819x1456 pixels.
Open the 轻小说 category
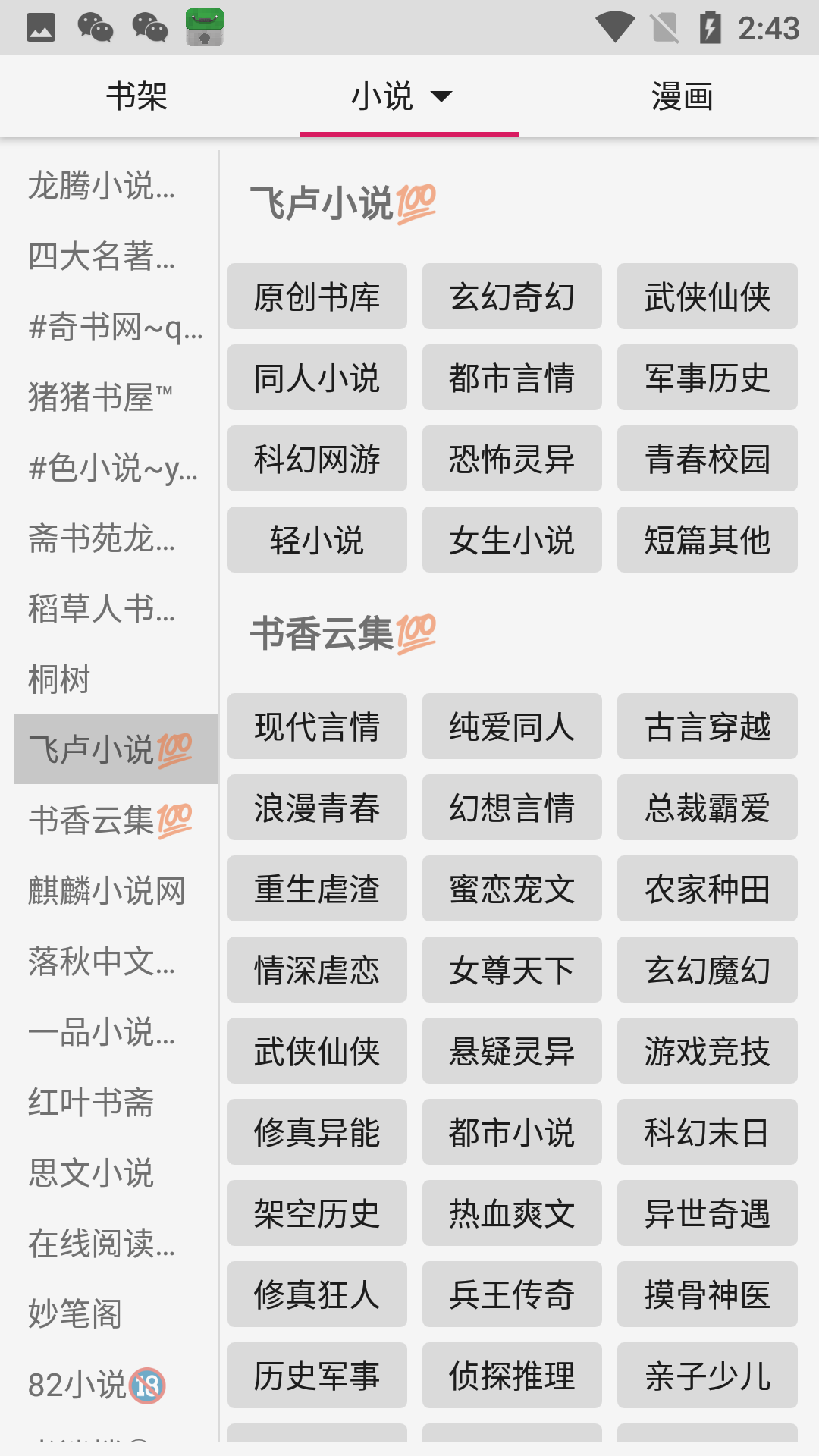coord(317,540)
